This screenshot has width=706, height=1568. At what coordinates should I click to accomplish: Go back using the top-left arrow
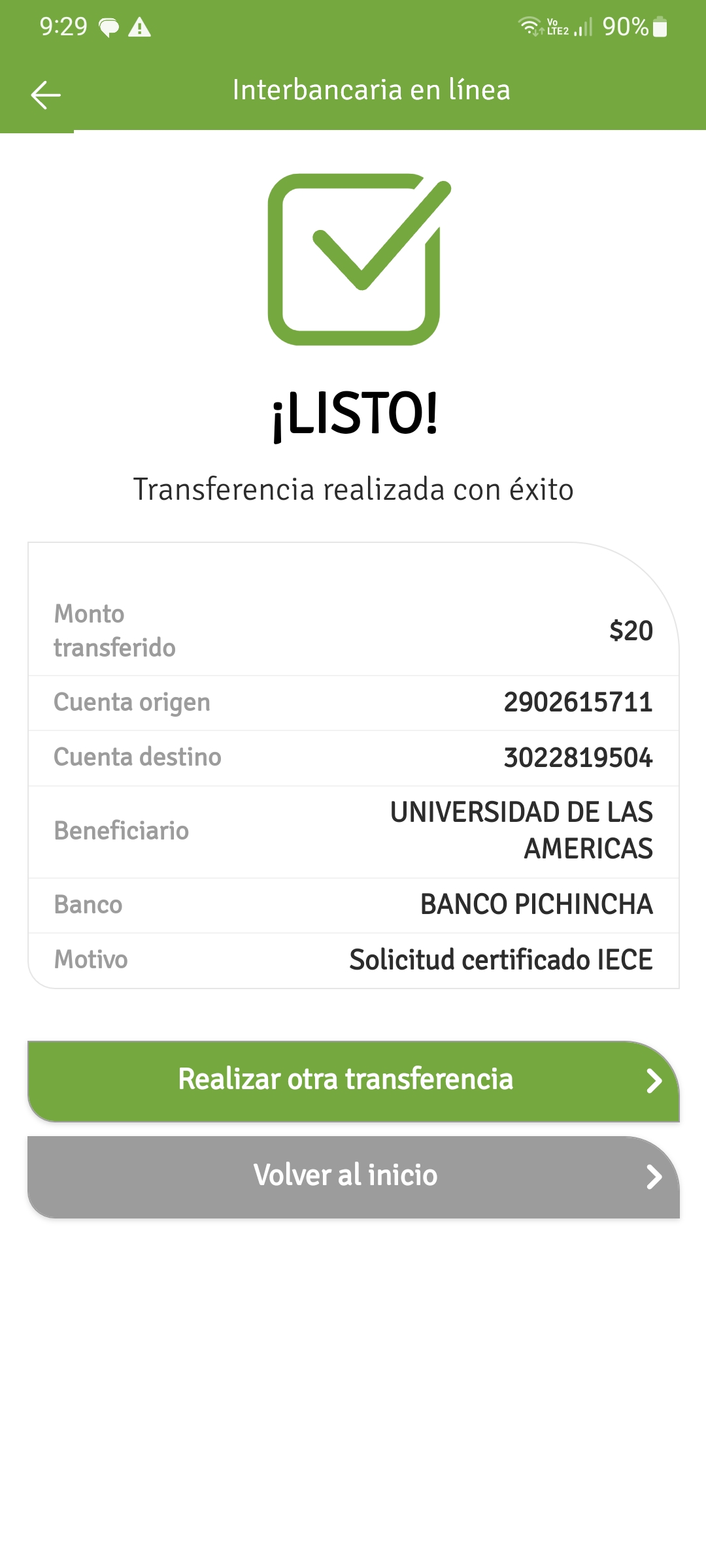pos(46,95)
